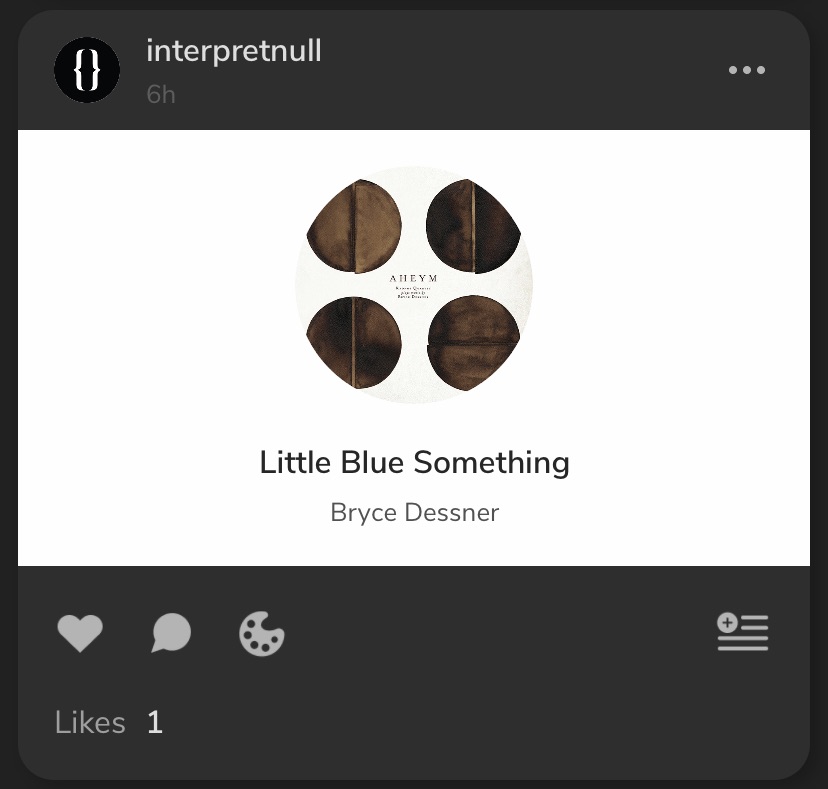828x789 pixels.
Task: Comment on interpretnull's post
Action: point(171,633)
